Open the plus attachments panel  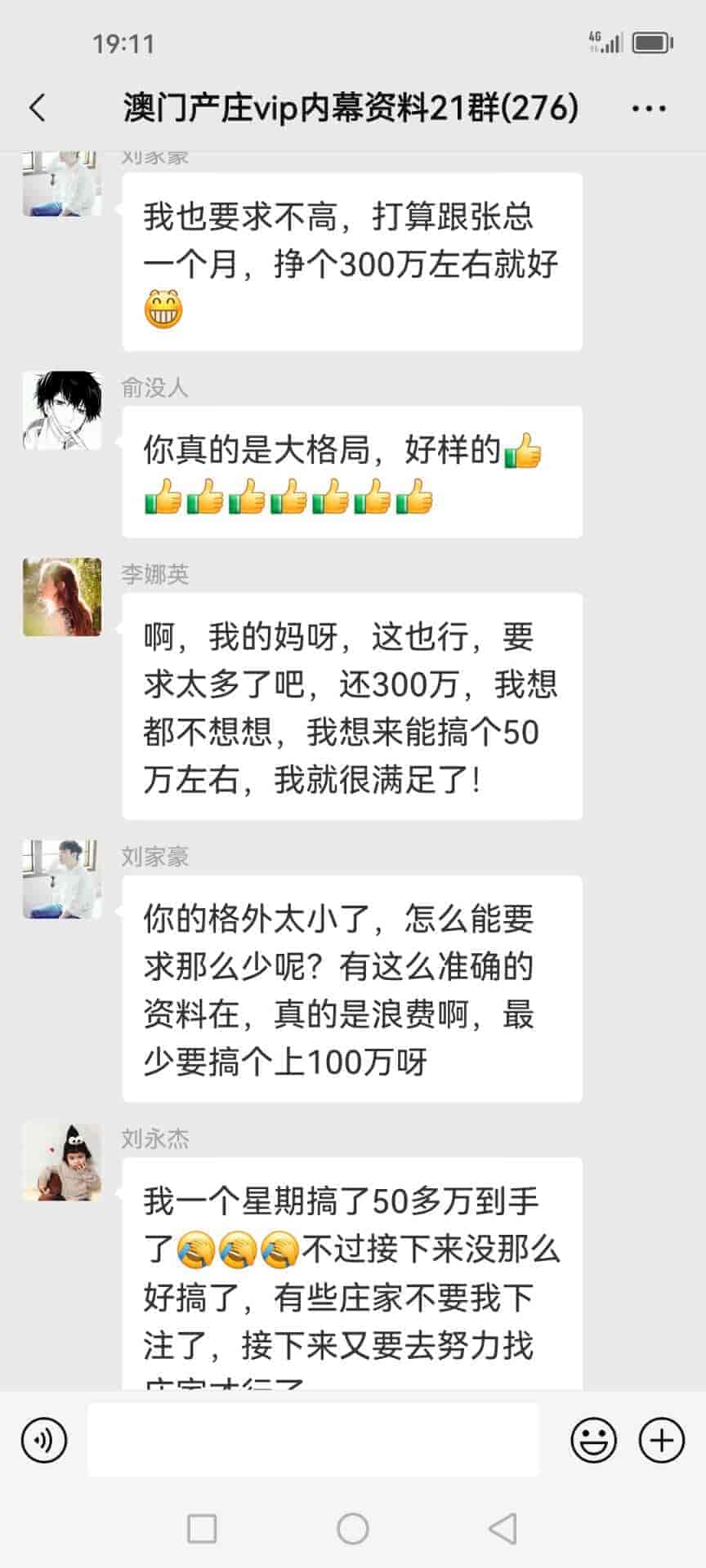661,1440
